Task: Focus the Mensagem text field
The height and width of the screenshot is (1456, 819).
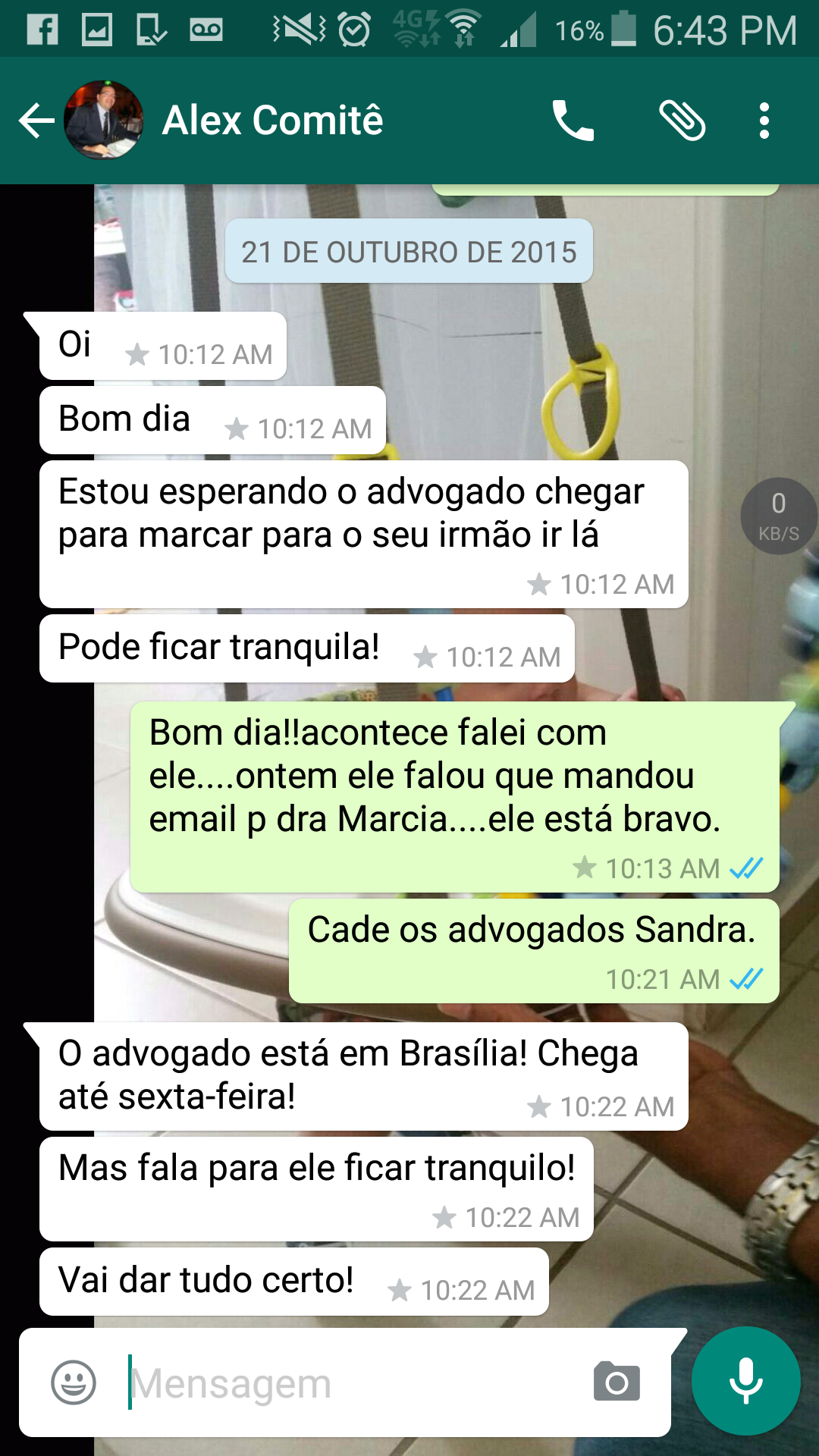Action: [x=349, y=1382]
